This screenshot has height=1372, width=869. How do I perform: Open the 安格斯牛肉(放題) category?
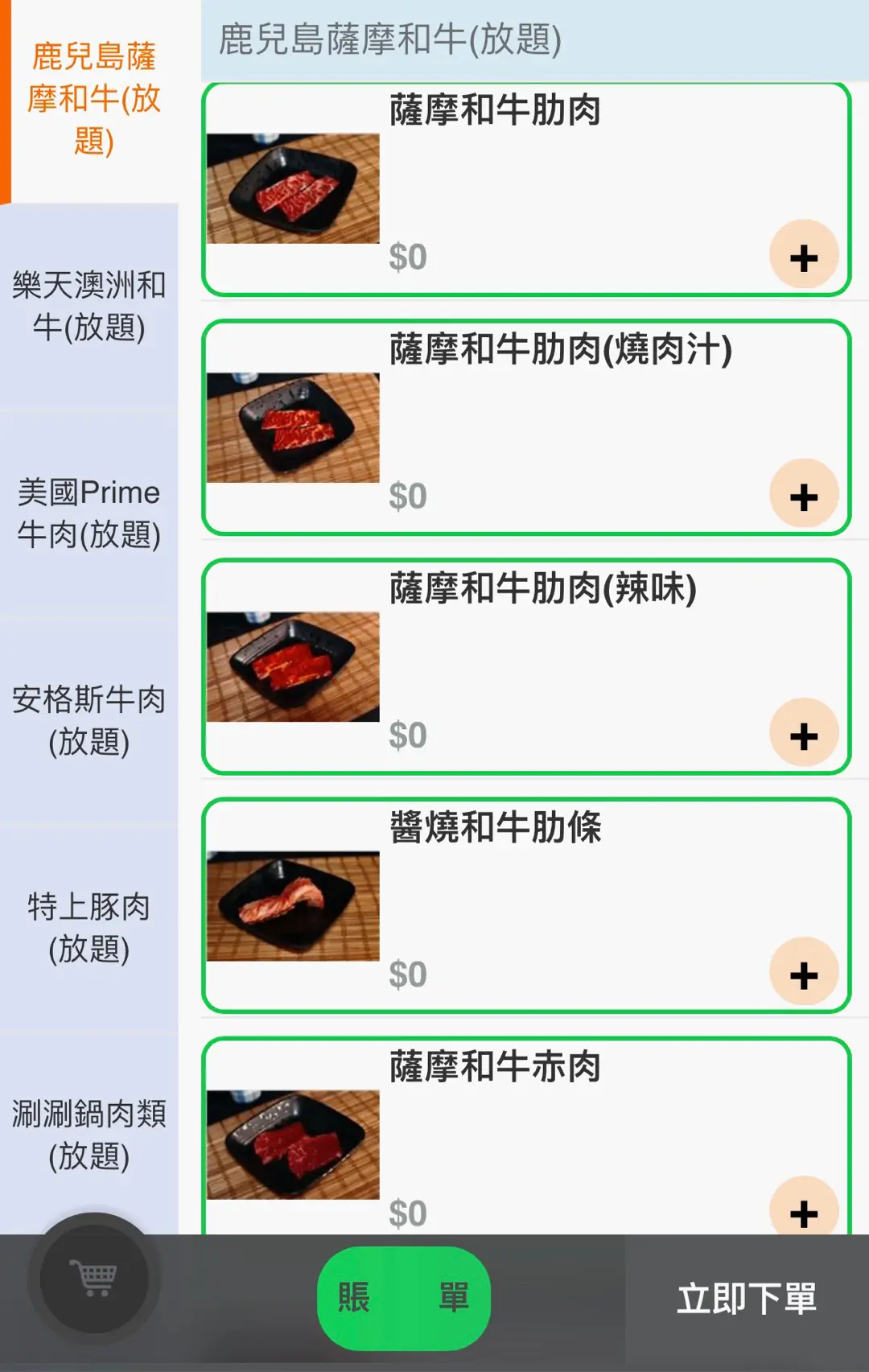pyautogui.click(x=89, y=720)
